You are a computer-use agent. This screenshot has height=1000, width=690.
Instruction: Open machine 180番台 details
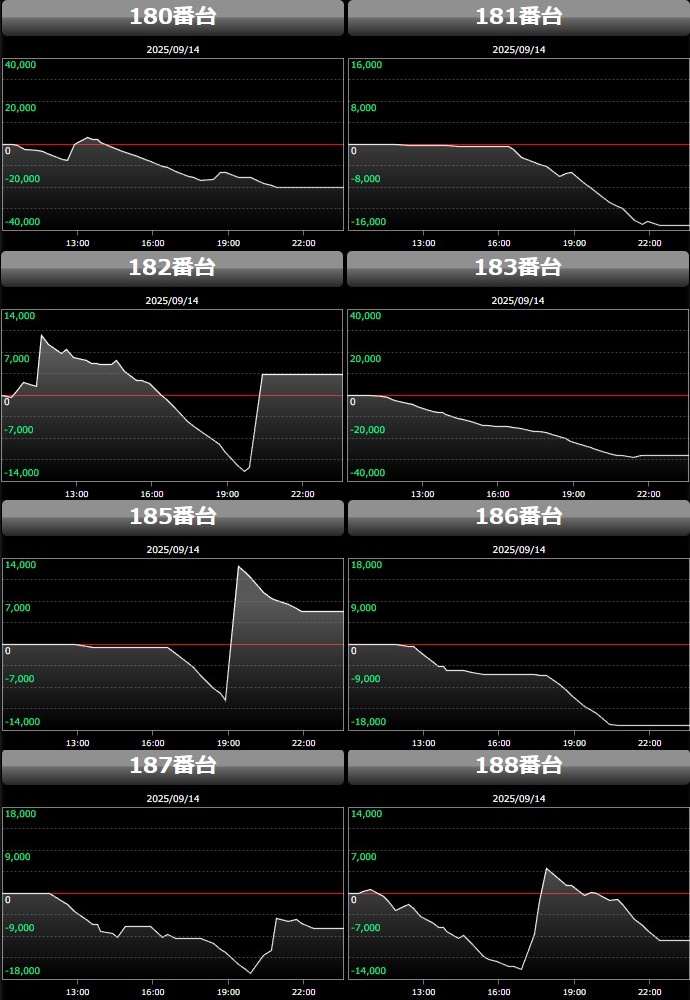pyautogui.click(x=173, y=17)
